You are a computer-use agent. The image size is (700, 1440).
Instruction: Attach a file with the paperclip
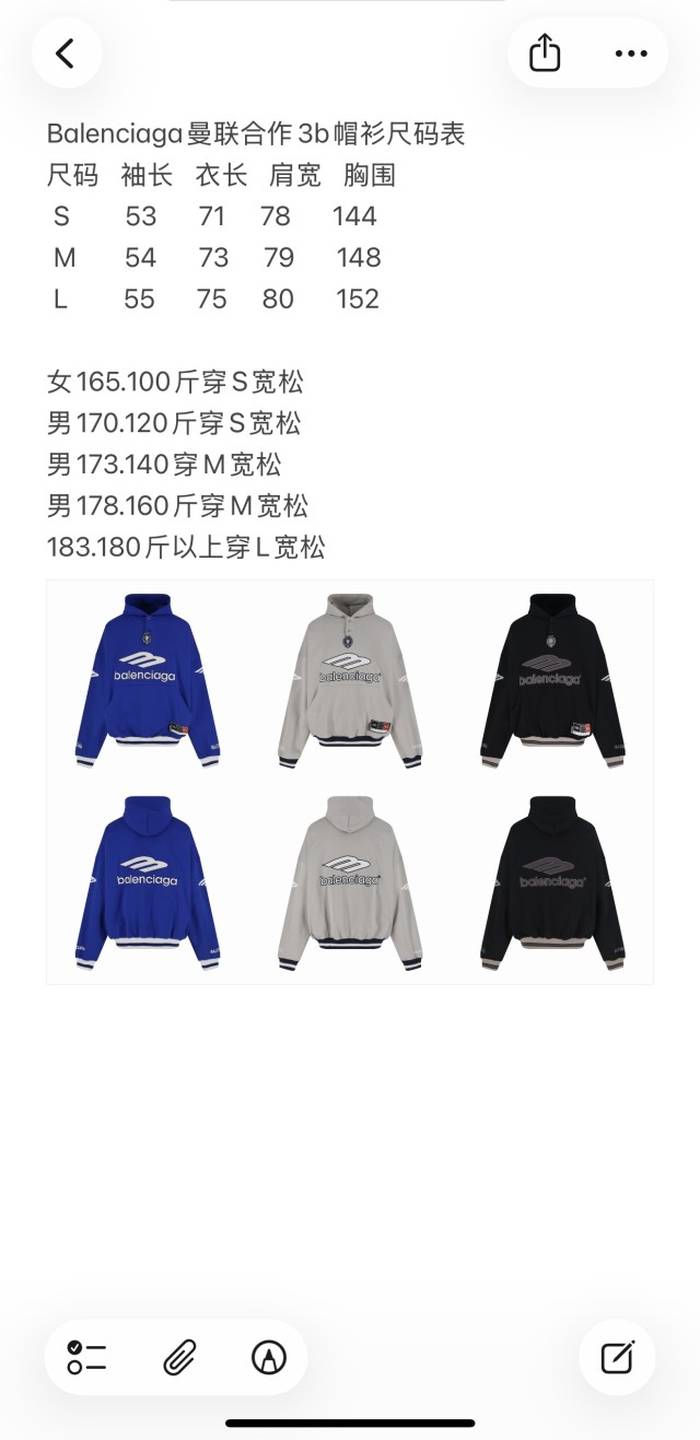click(179, 1357)
